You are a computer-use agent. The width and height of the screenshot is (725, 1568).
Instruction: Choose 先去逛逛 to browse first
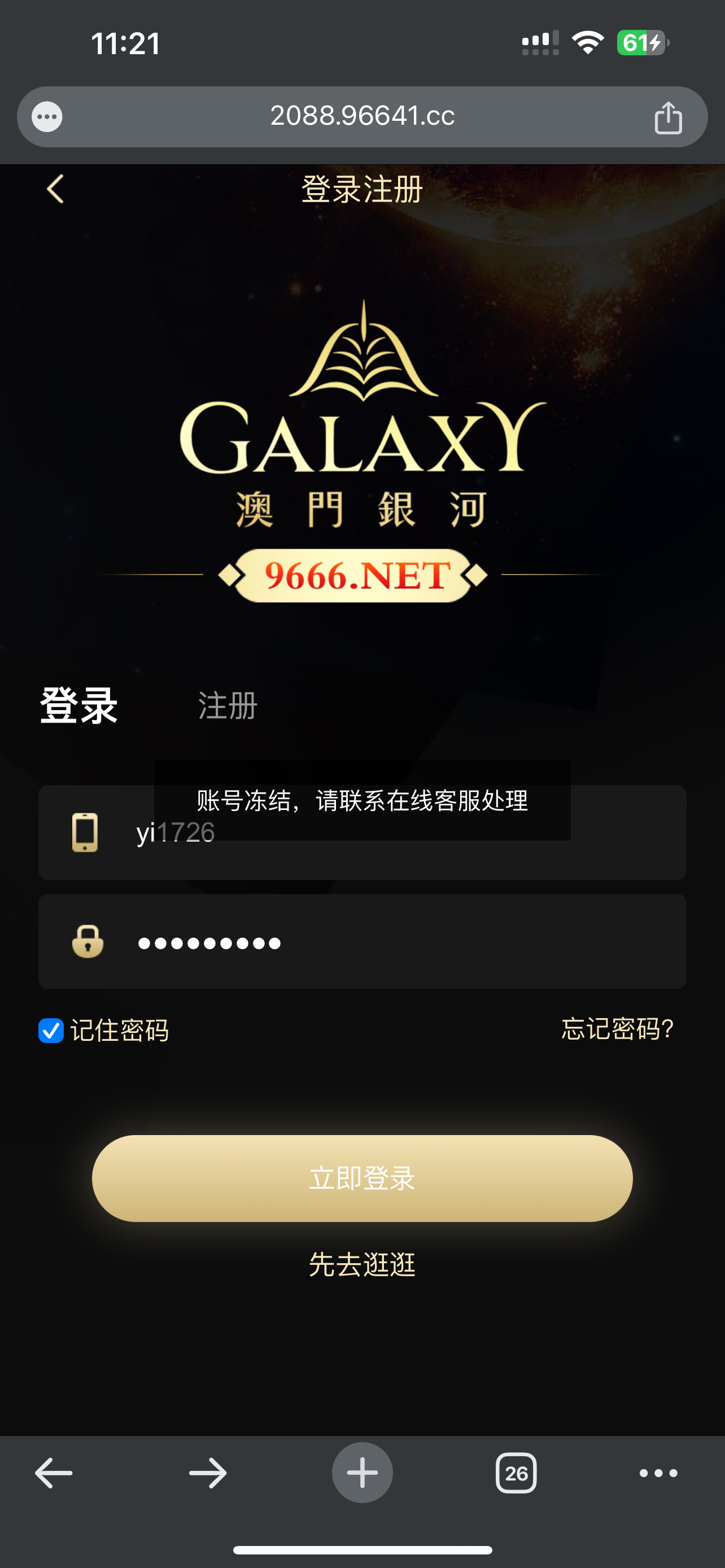pyautogui.click(x=362, y=1265)
